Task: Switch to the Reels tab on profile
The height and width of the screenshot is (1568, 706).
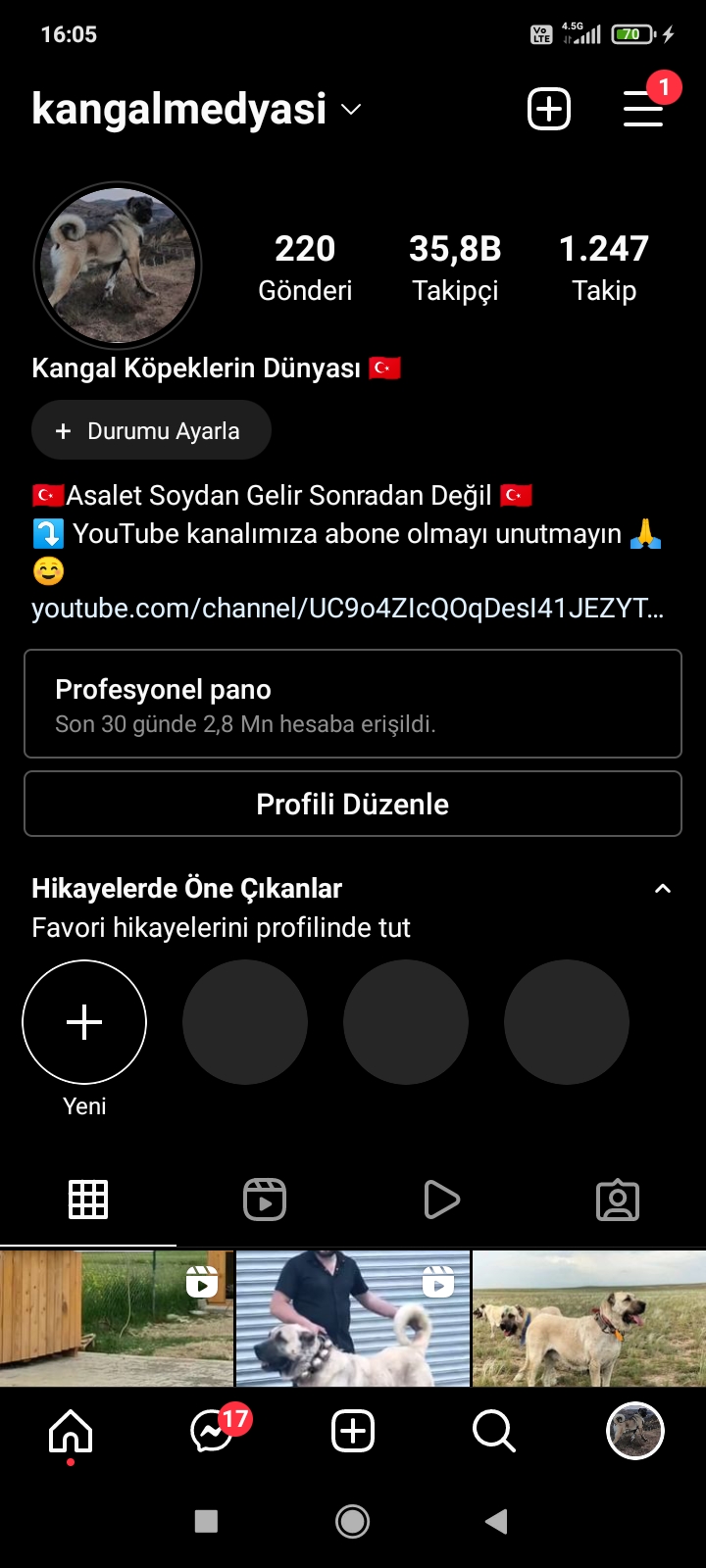Action: 265,1200
